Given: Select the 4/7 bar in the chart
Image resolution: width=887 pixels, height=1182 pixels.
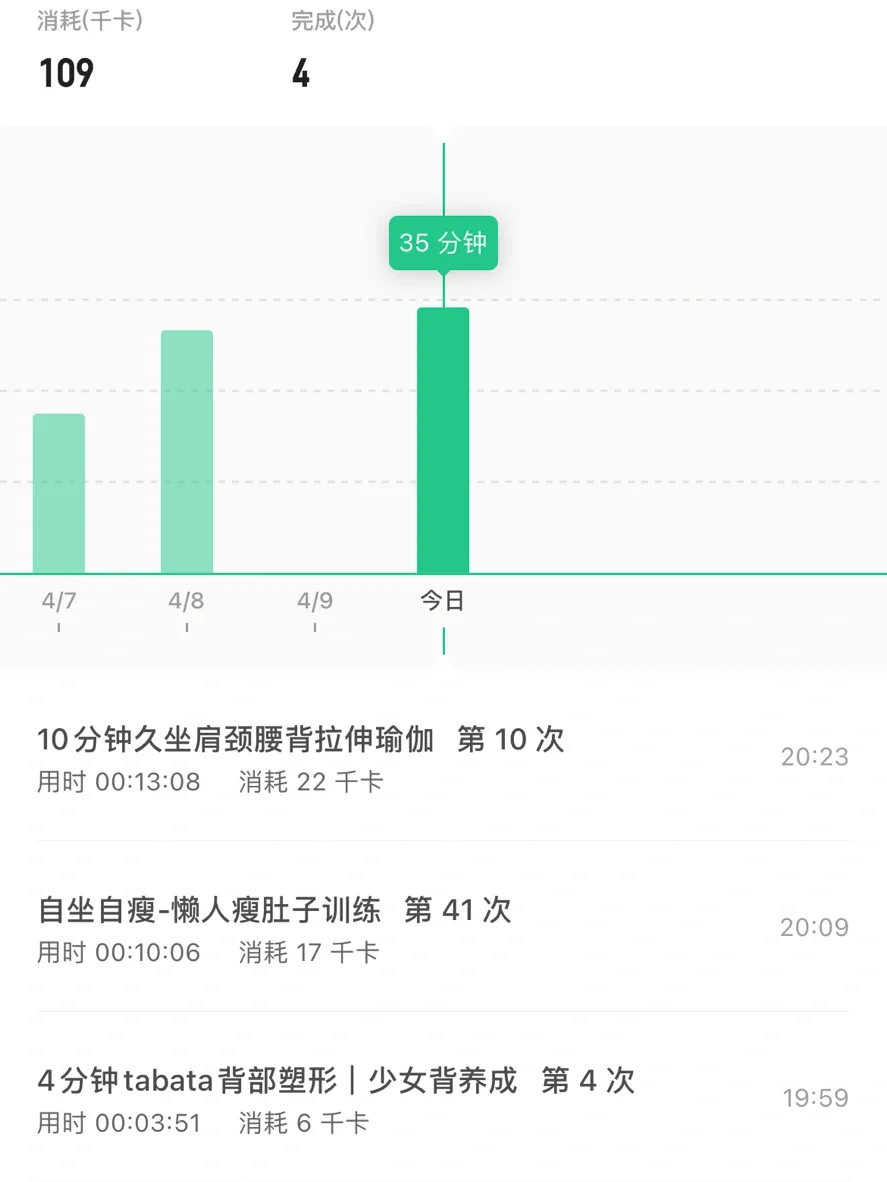Looking at the screenshot, I should (x=59, y=493).
